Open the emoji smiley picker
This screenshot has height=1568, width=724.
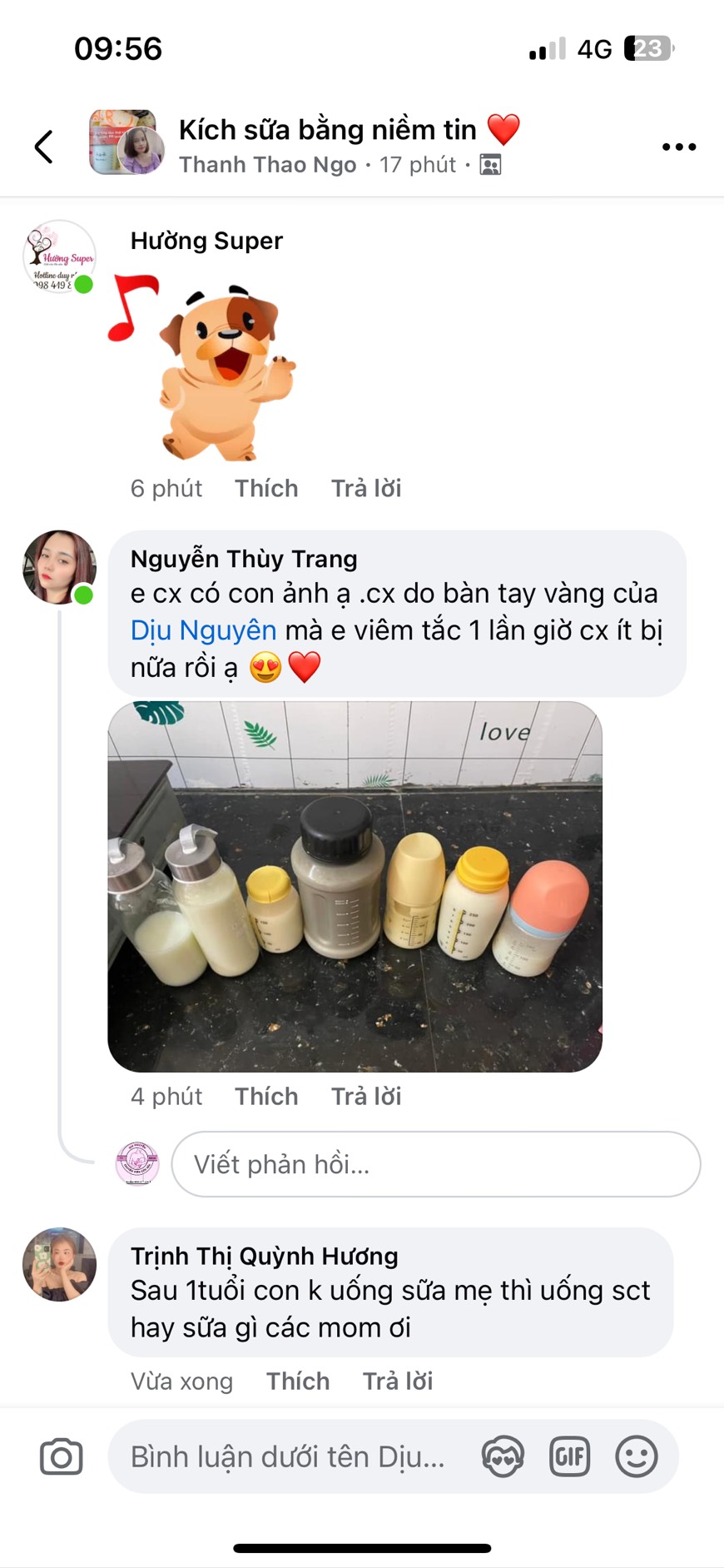(637, 1456)
